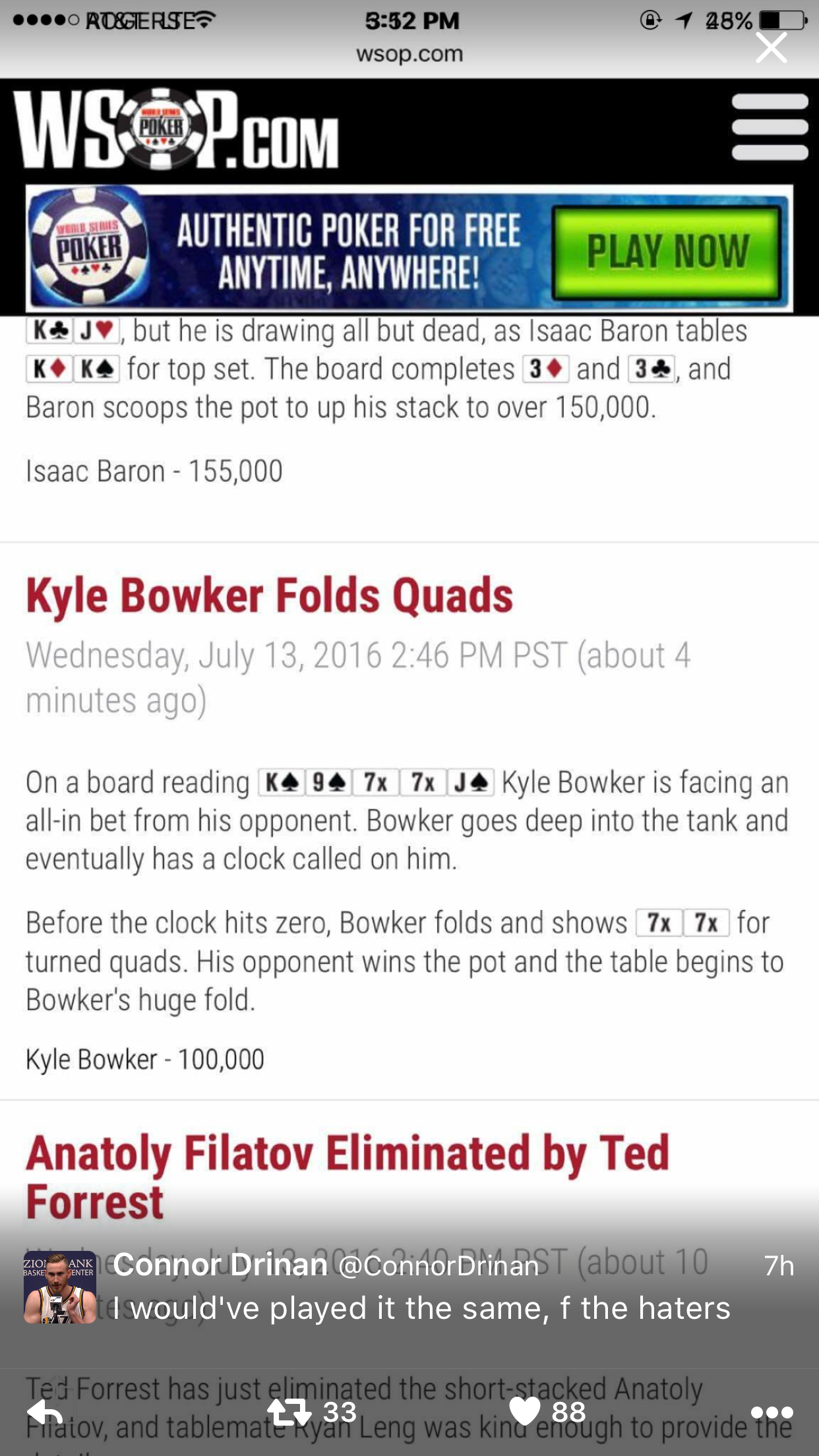This screenshot has height=1456, width=819.
Task: Close the image viewer
Action: click(x=772, y=47)
